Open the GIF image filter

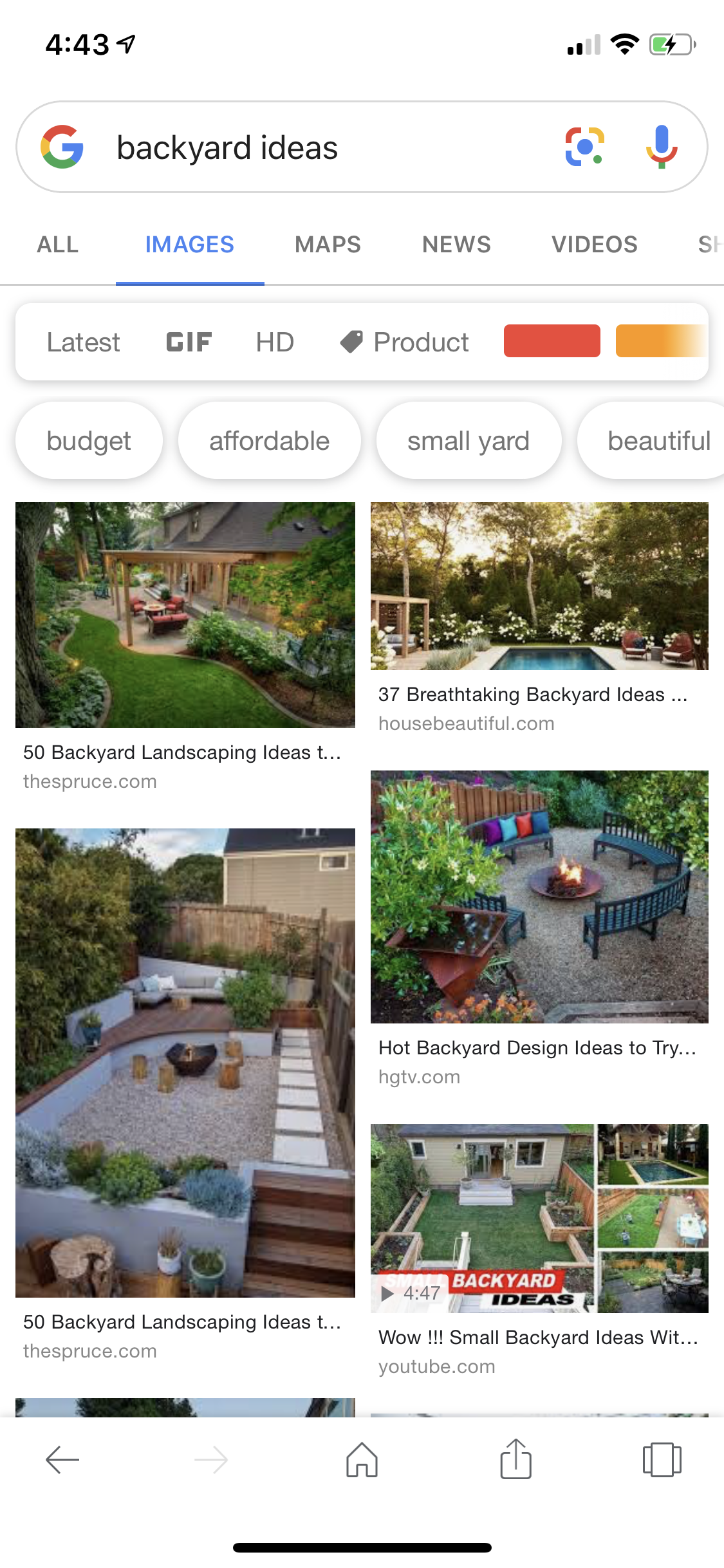189,342
